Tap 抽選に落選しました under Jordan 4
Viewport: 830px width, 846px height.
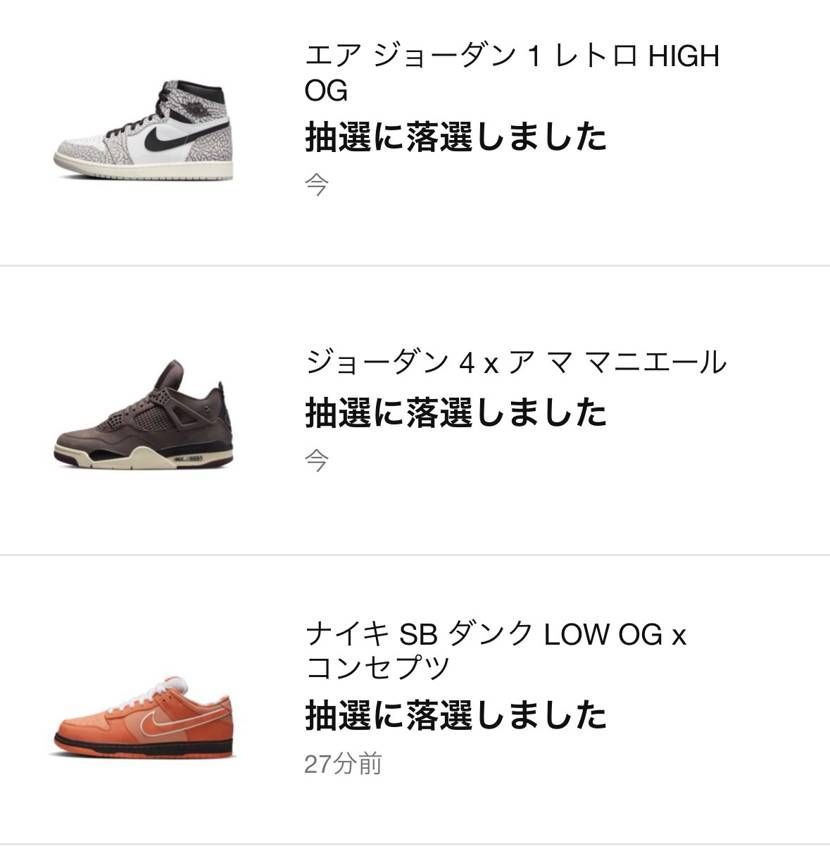[455, 411]
